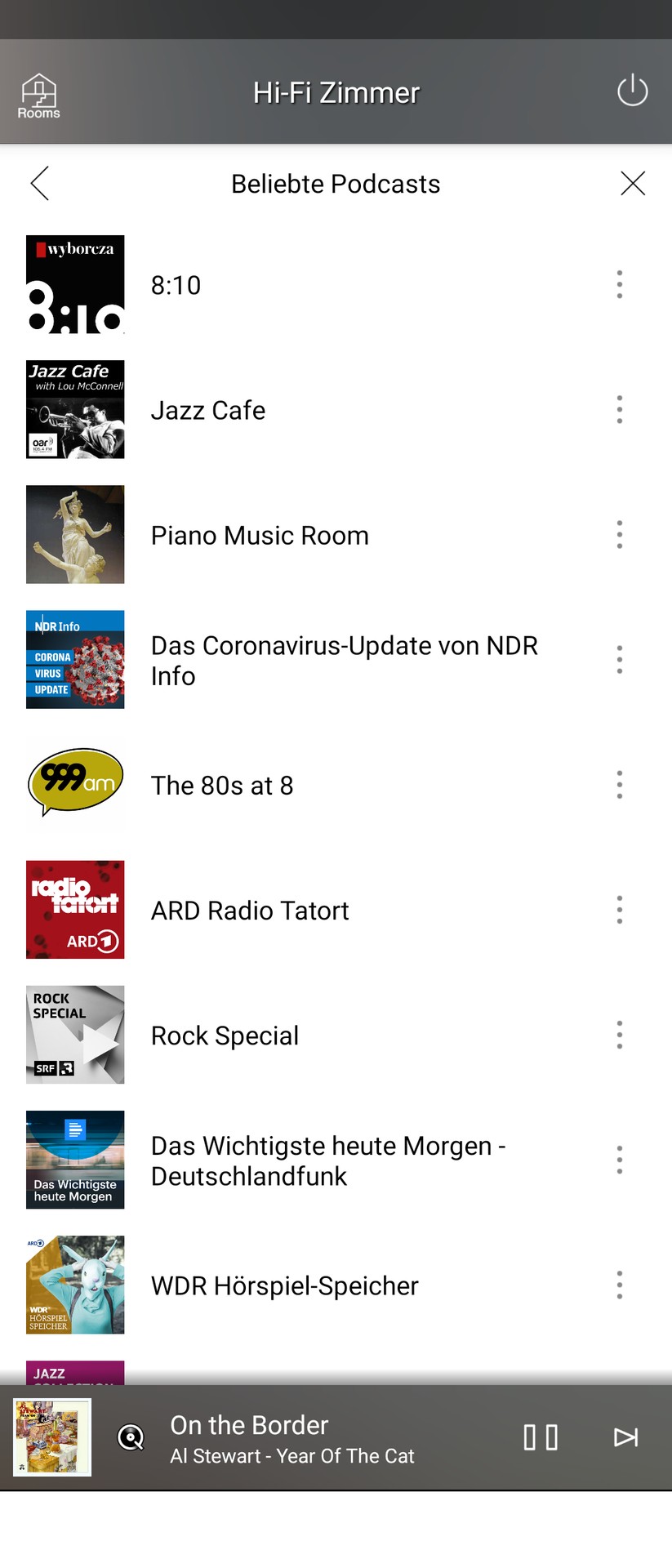
Task: Open the options menu for The 80s at 8
Action: [x=619, y=784]
